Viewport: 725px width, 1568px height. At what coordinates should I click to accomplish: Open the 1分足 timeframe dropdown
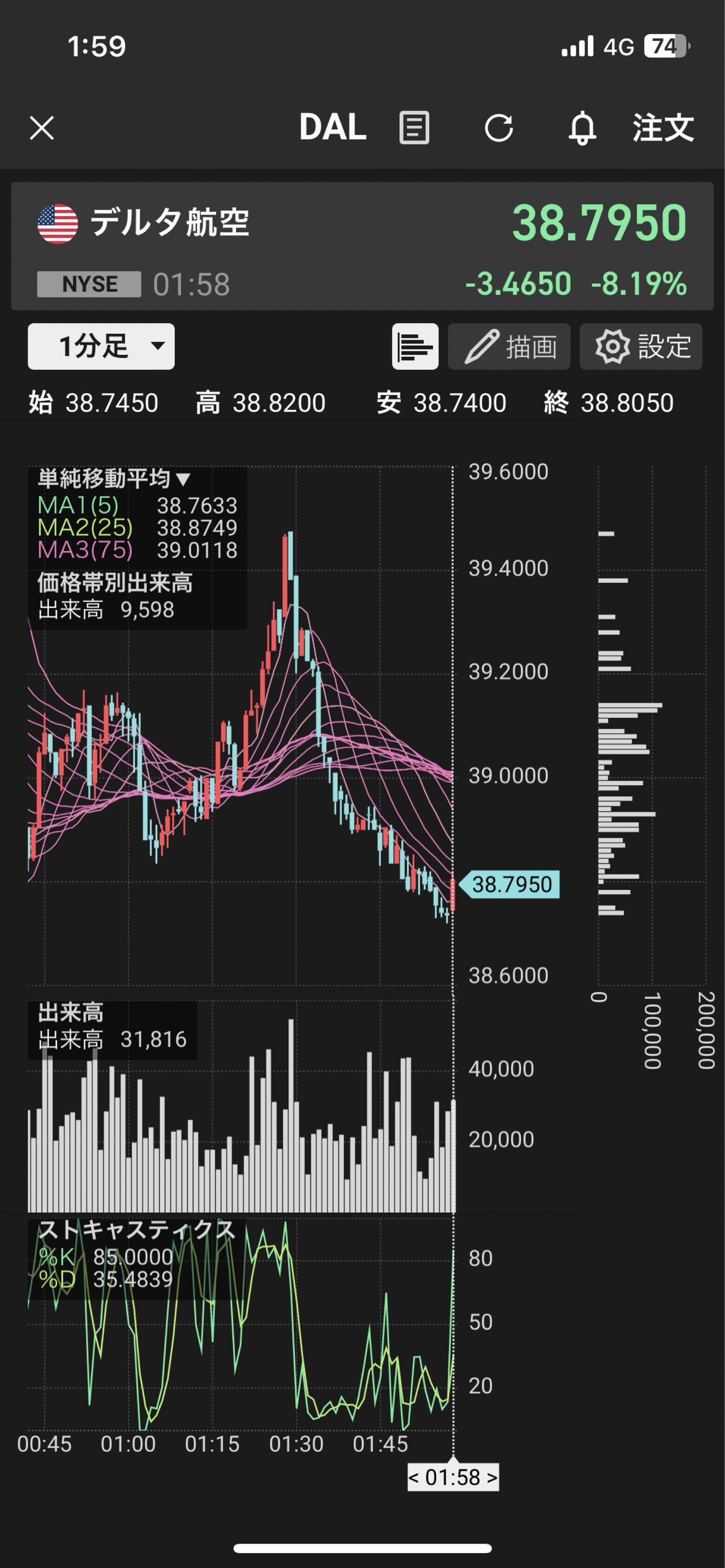(101, 346)
